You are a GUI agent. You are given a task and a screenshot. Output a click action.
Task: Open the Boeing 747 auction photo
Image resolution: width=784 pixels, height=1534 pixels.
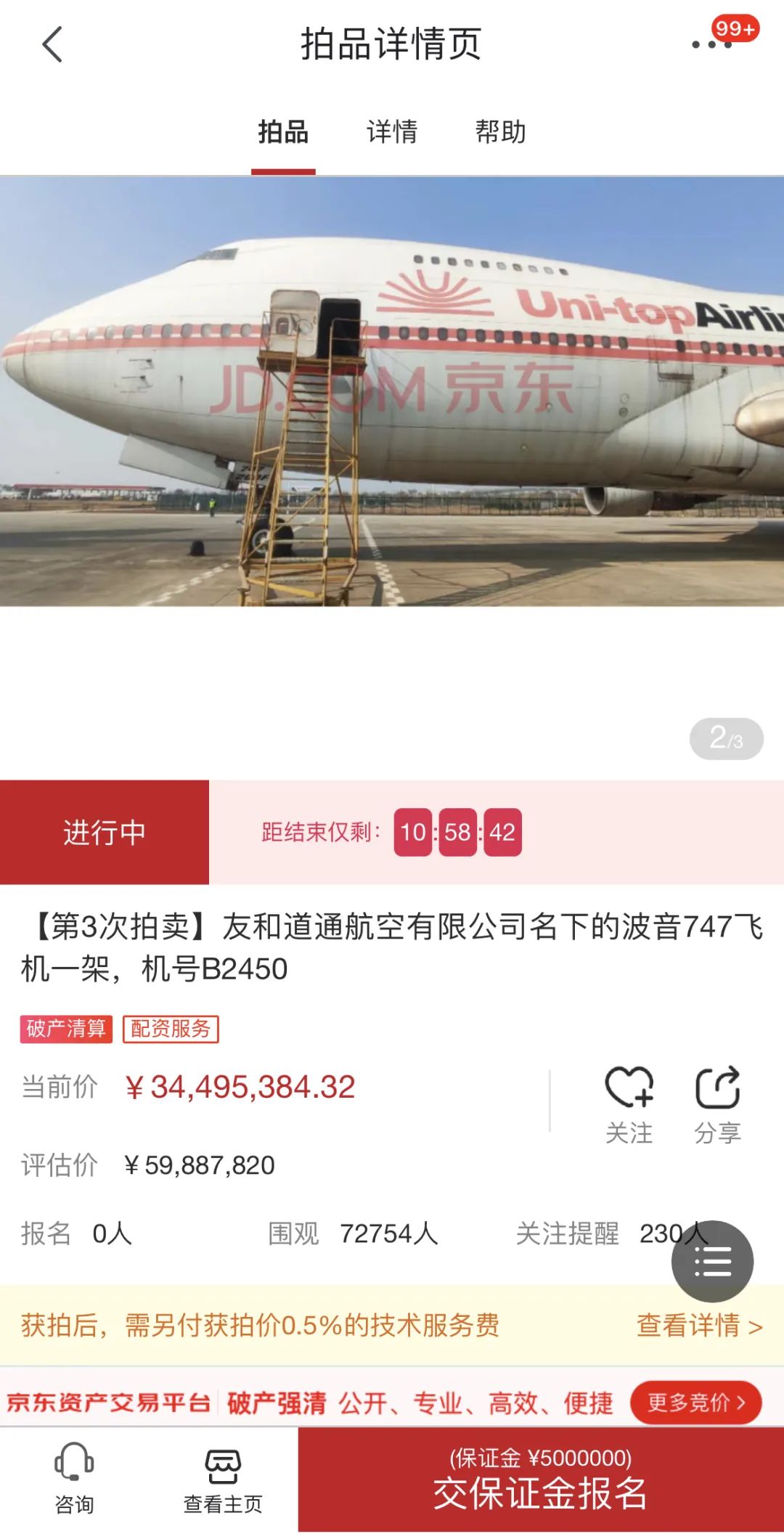click(392, 392)
